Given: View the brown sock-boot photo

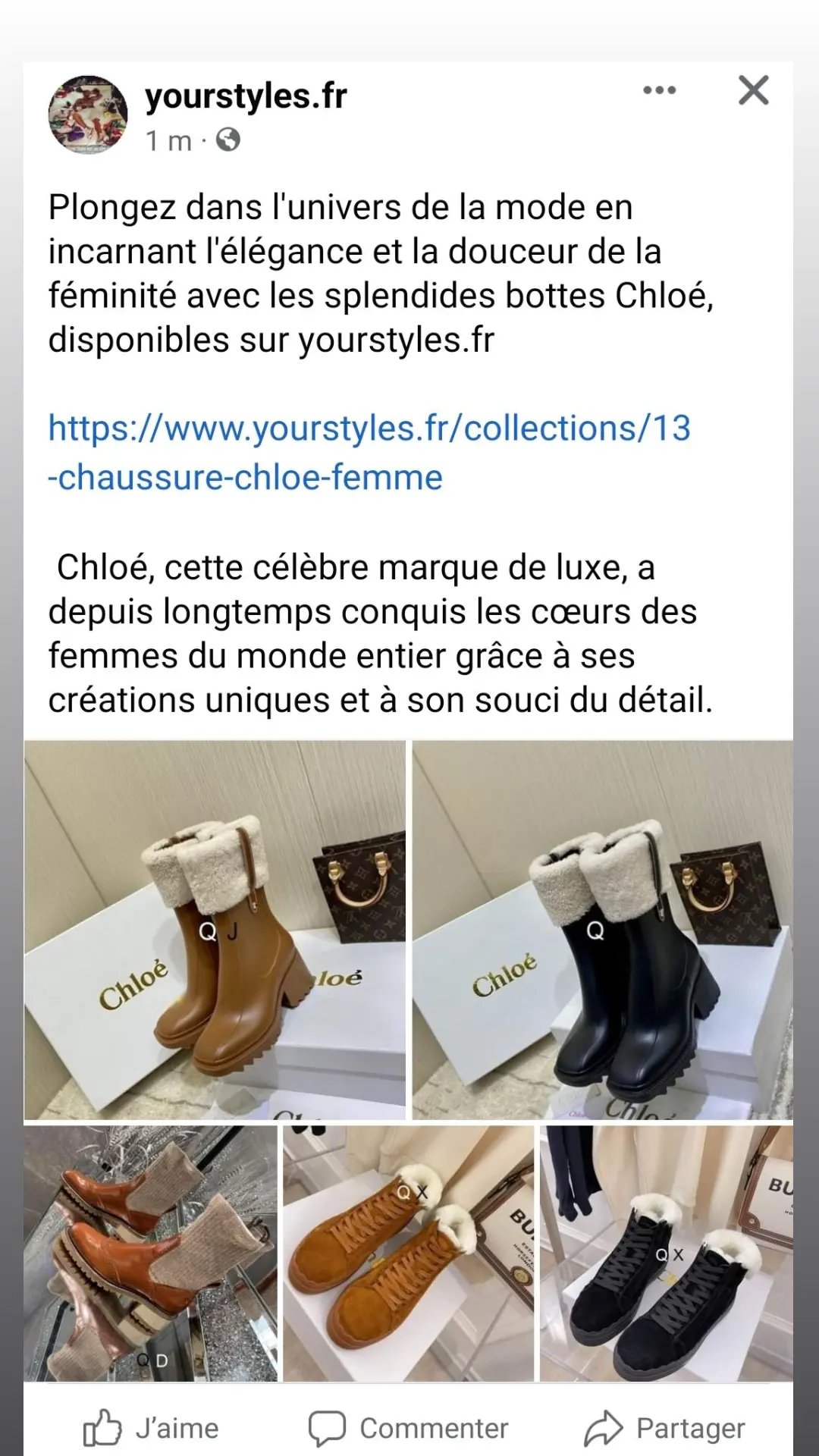Looking at the screenshot, I should click(150, 1254).
